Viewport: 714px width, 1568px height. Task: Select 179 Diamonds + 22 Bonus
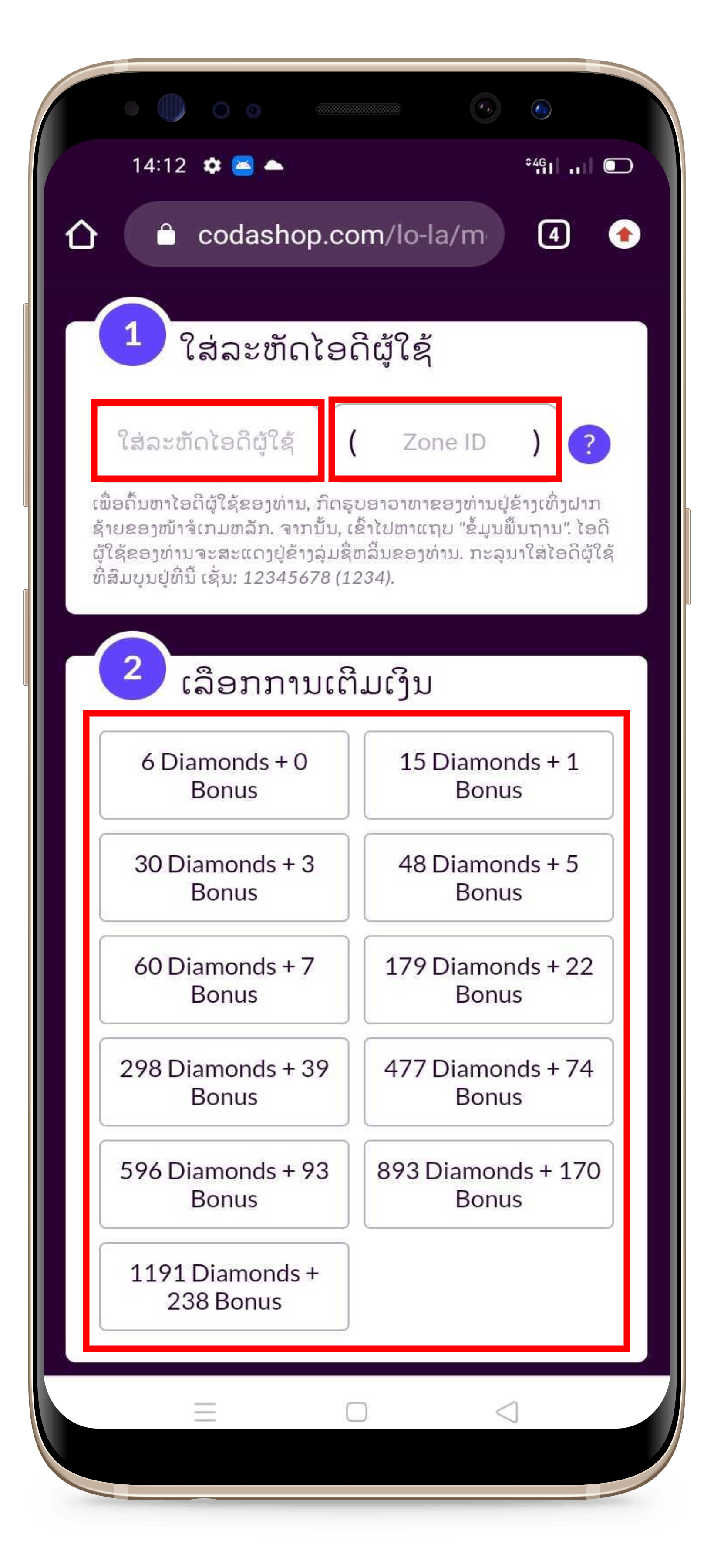click(488, 980)
